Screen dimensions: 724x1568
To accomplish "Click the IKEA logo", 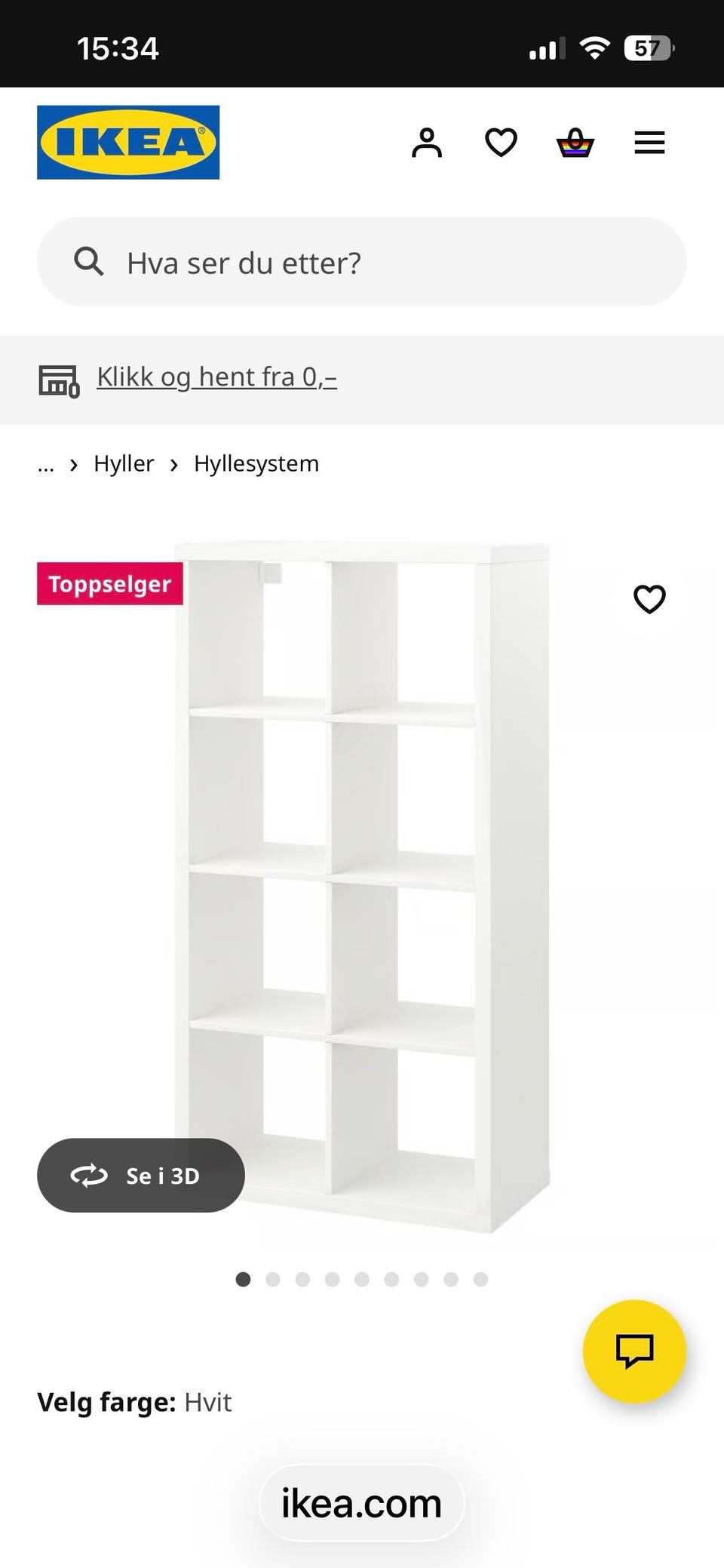I will click(127, 143).
